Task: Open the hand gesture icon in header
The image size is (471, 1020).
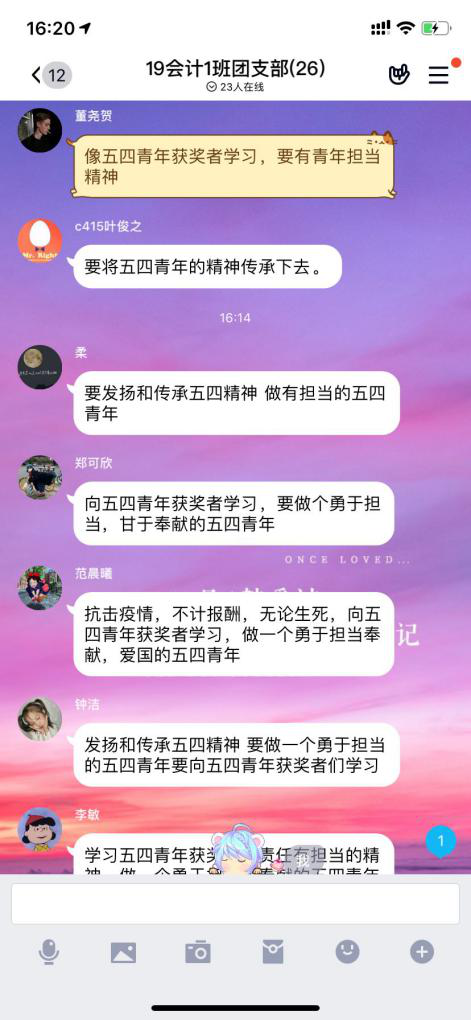Action: [x=399, y=75]
